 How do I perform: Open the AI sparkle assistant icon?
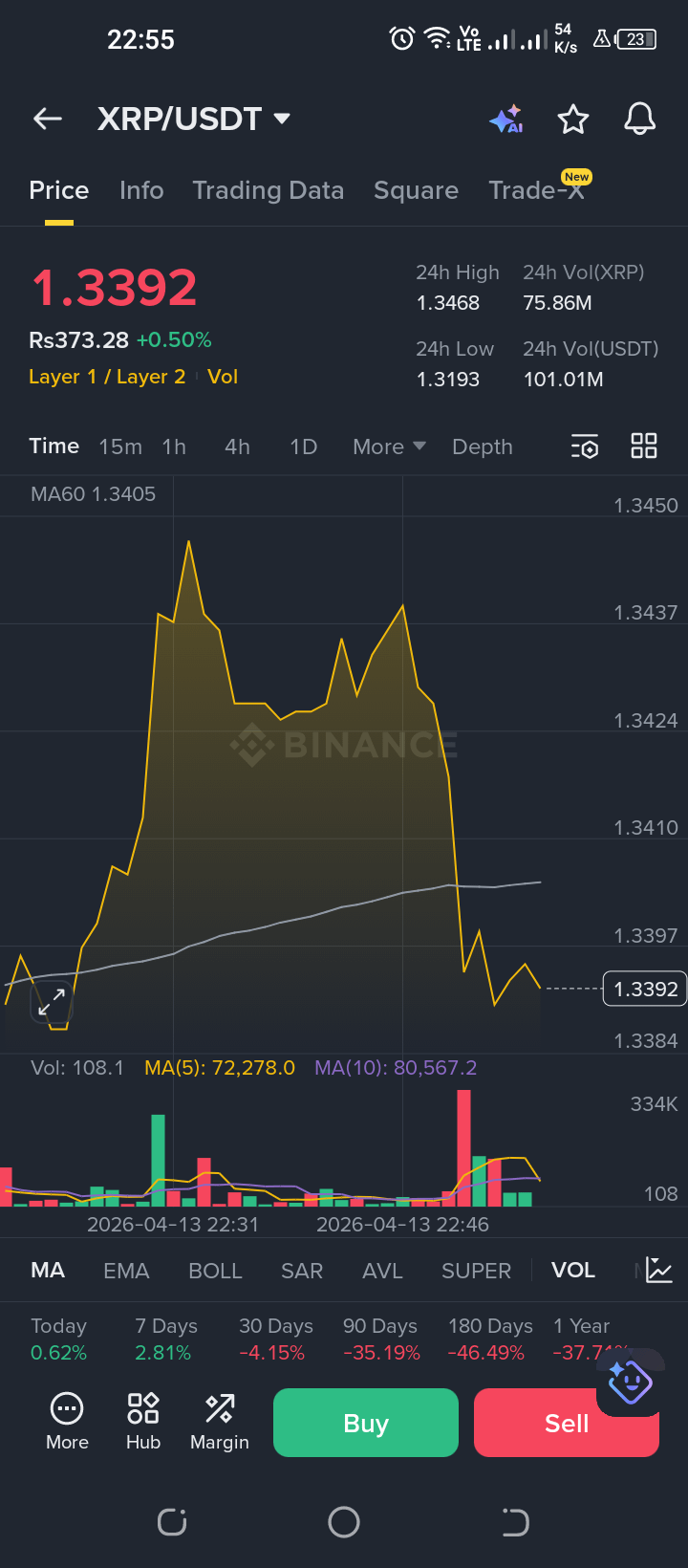coord(506,120)
